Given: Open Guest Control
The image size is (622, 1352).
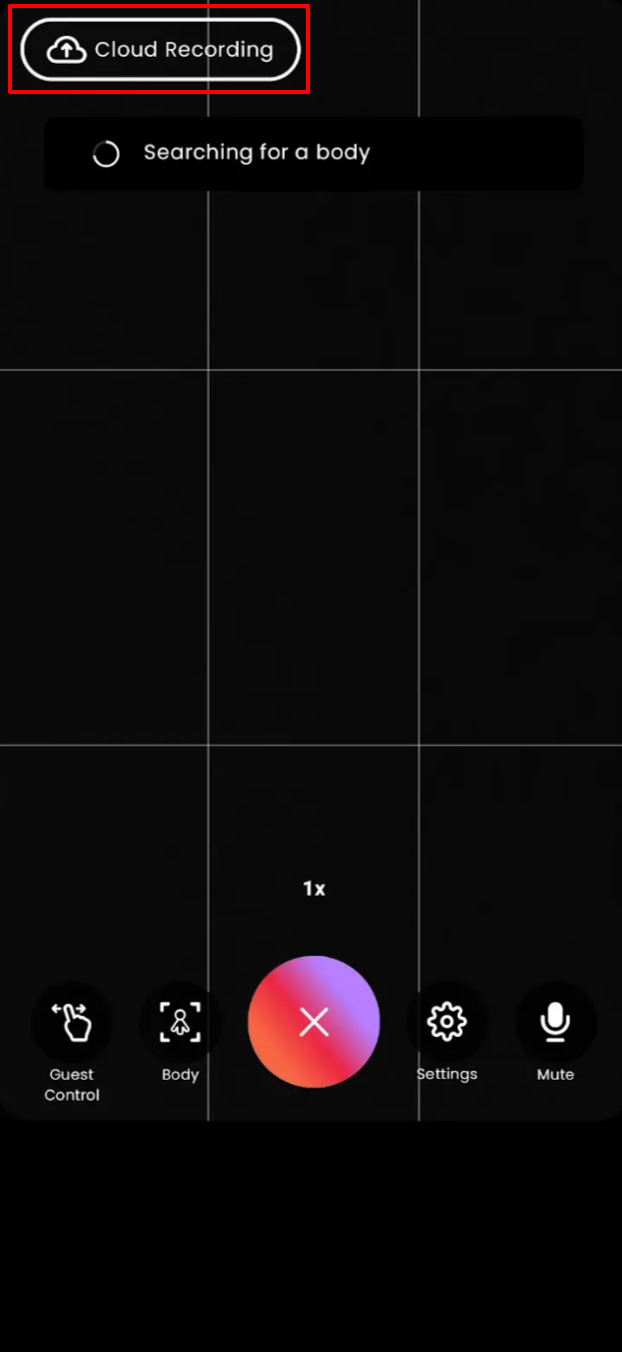Looking at the screenshot, I should (72, 1023).
